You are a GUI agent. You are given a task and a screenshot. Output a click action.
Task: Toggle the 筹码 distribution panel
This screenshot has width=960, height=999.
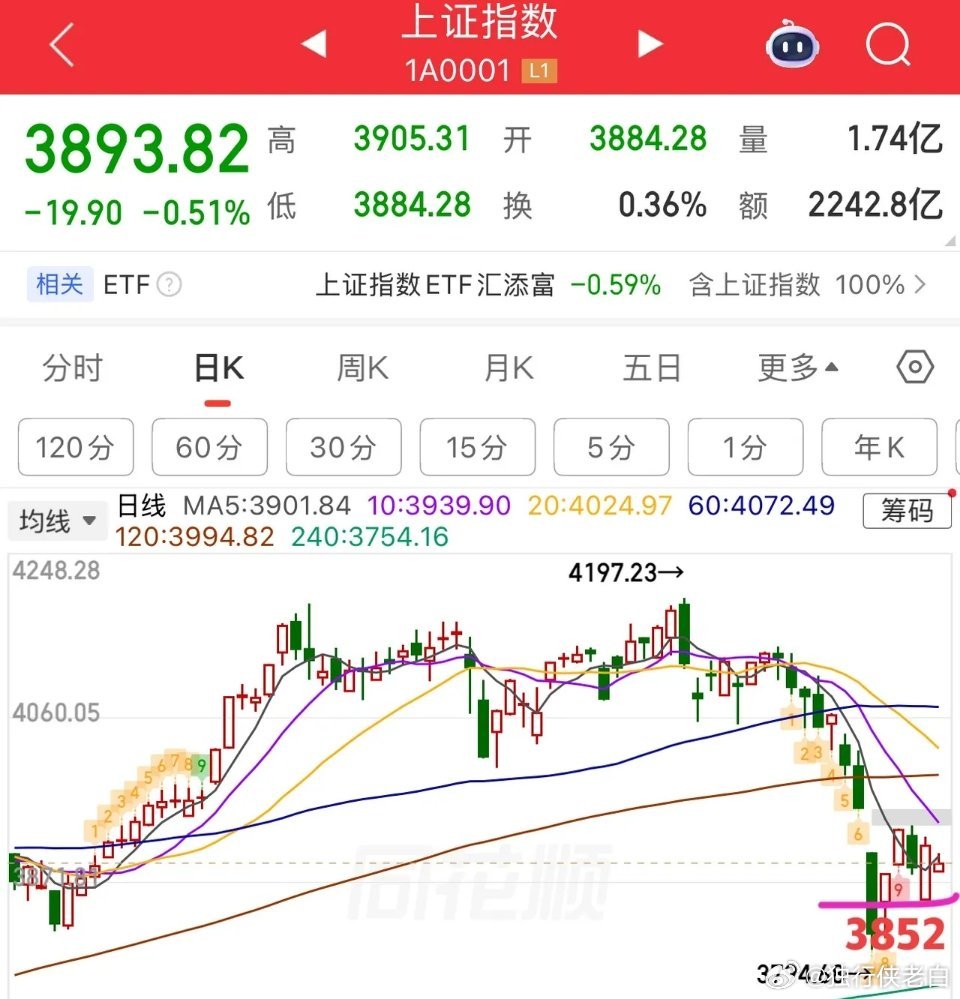tap(906, 511)
